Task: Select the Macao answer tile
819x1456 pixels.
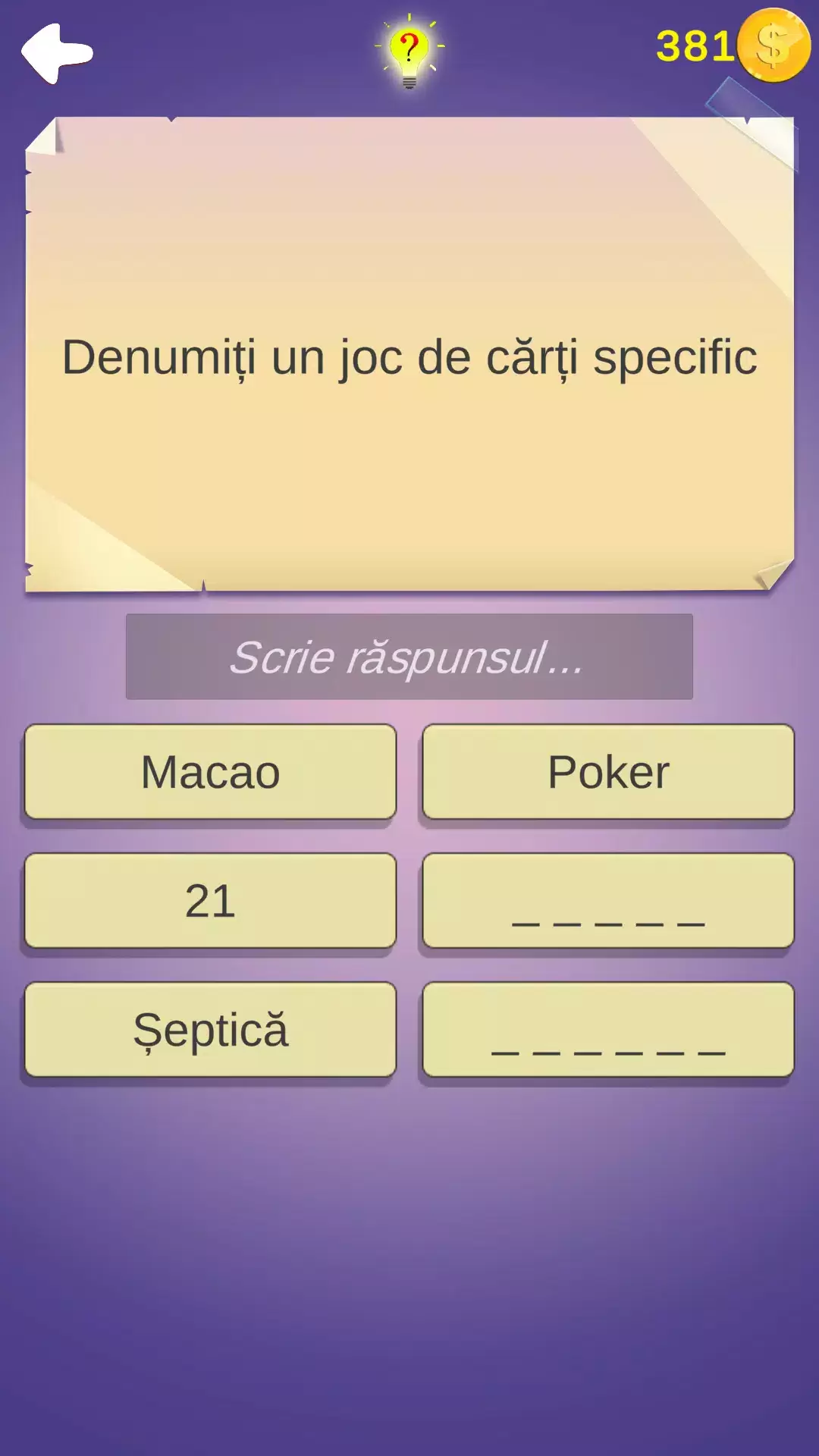Action: click(210, 772)
